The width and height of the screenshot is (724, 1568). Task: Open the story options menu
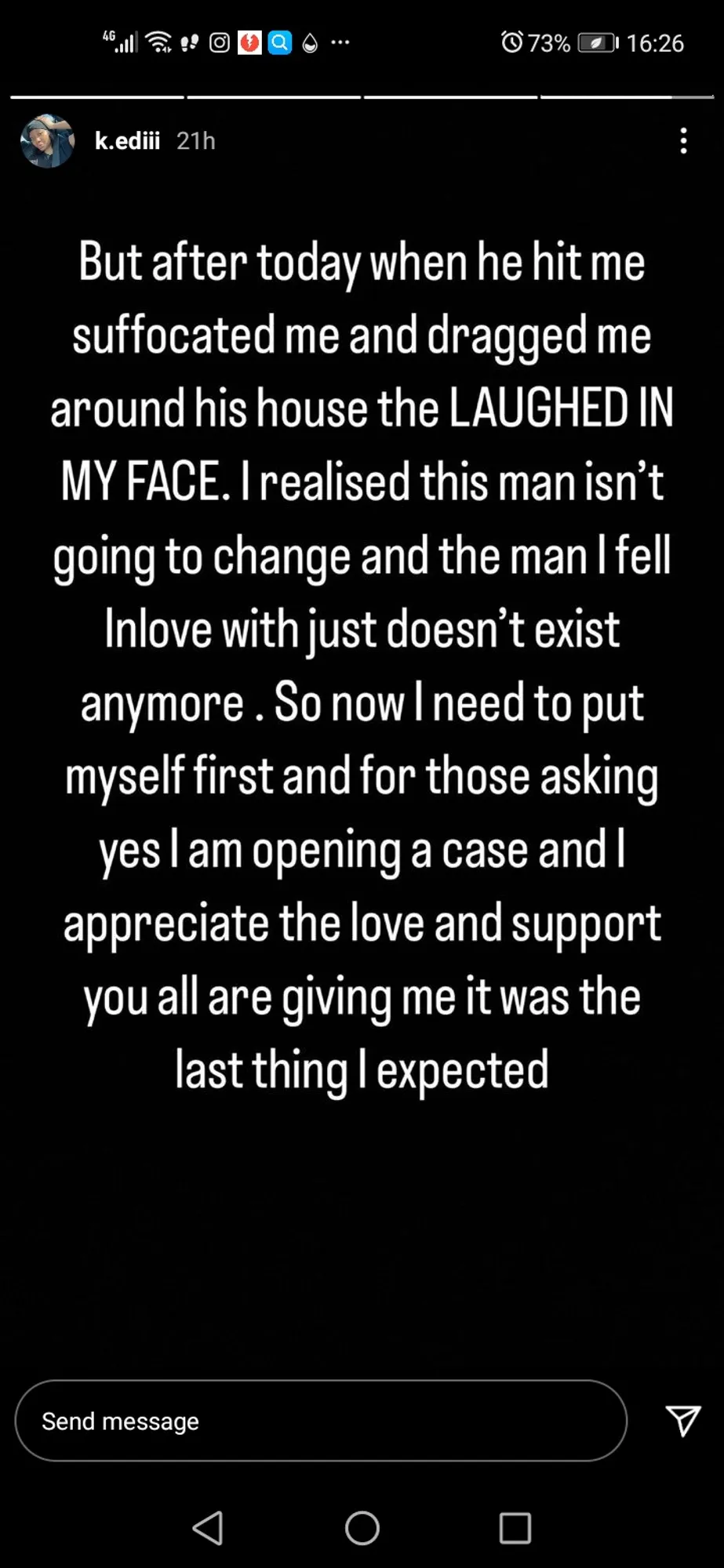click(x=683, y=141)
